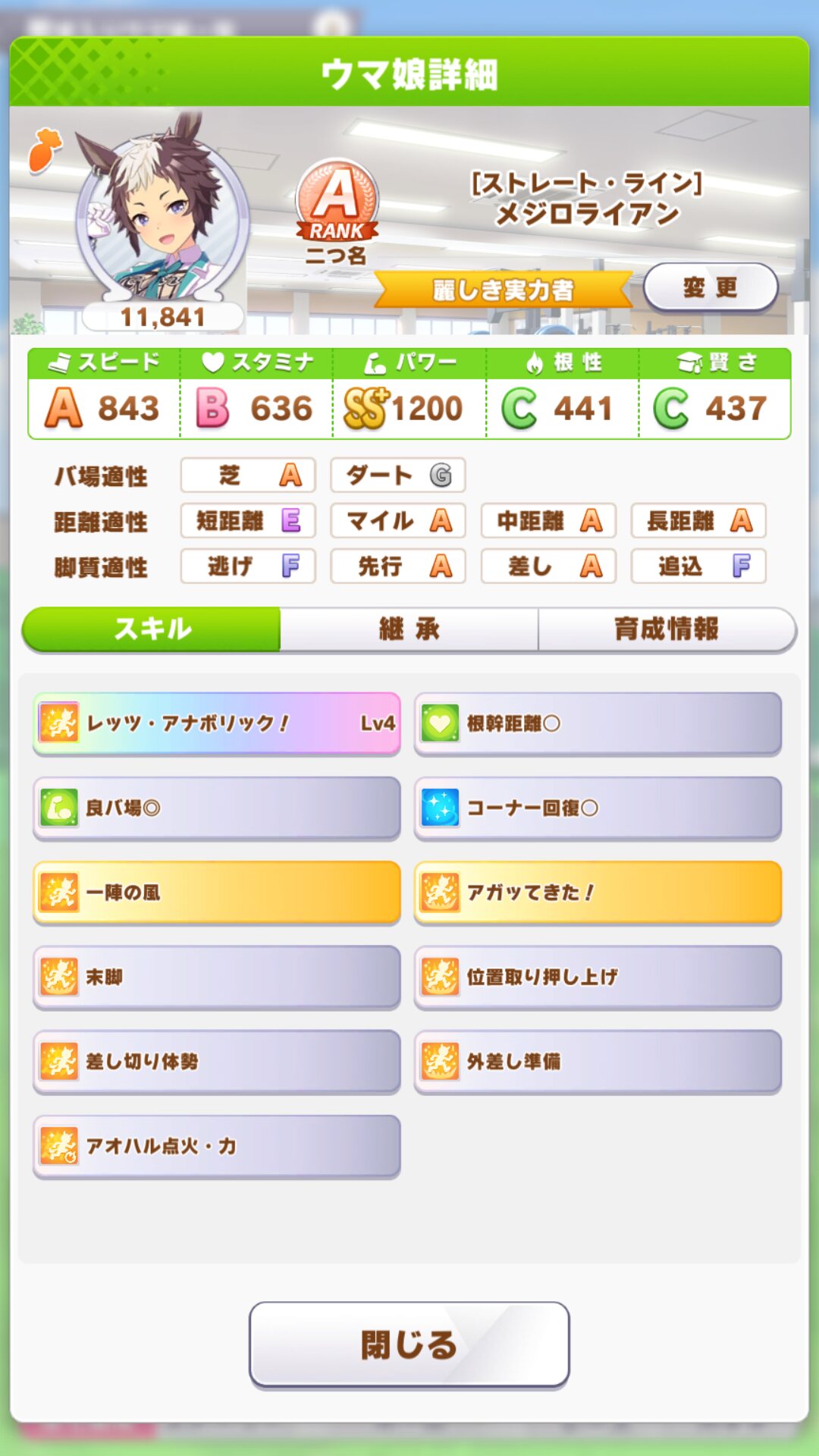Select the スキル tab

pyautogui.click(x=152, y=629)
